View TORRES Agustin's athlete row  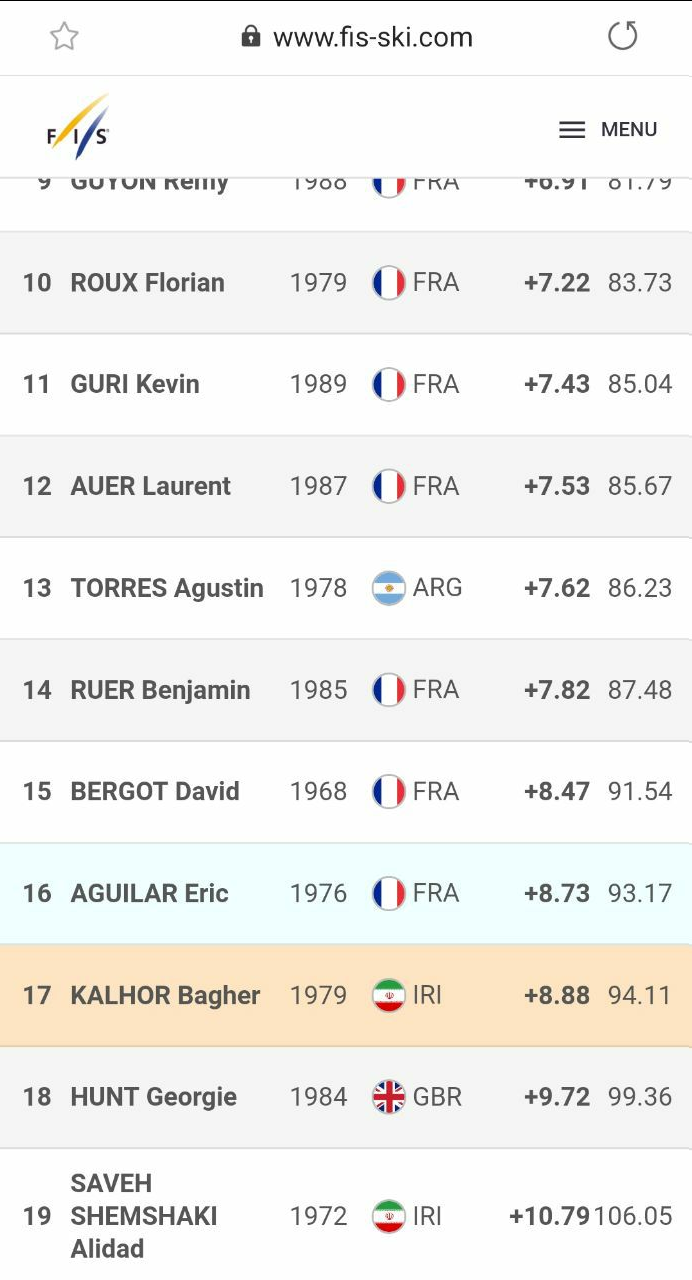click(346, 588)
